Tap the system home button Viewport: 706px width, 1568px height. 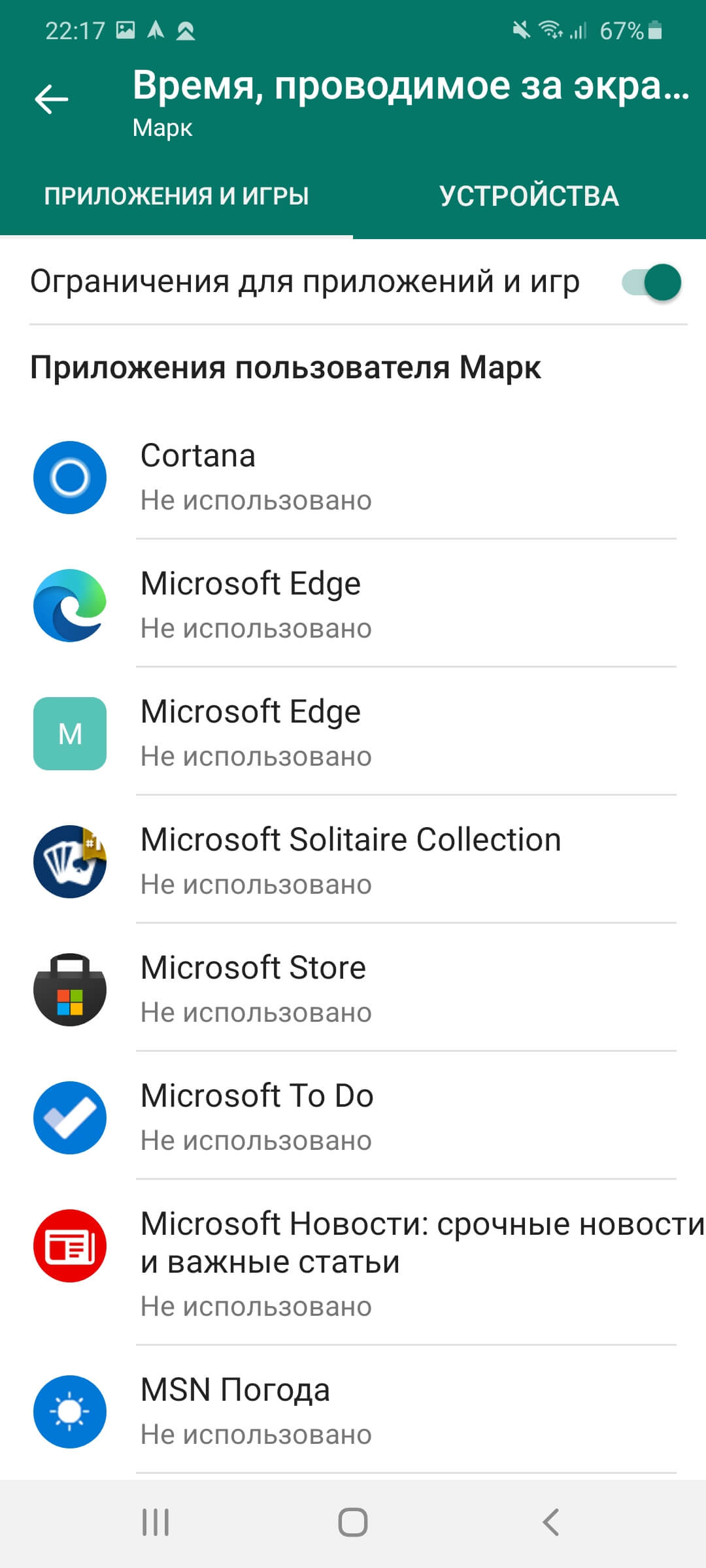tap(353, 1522)
